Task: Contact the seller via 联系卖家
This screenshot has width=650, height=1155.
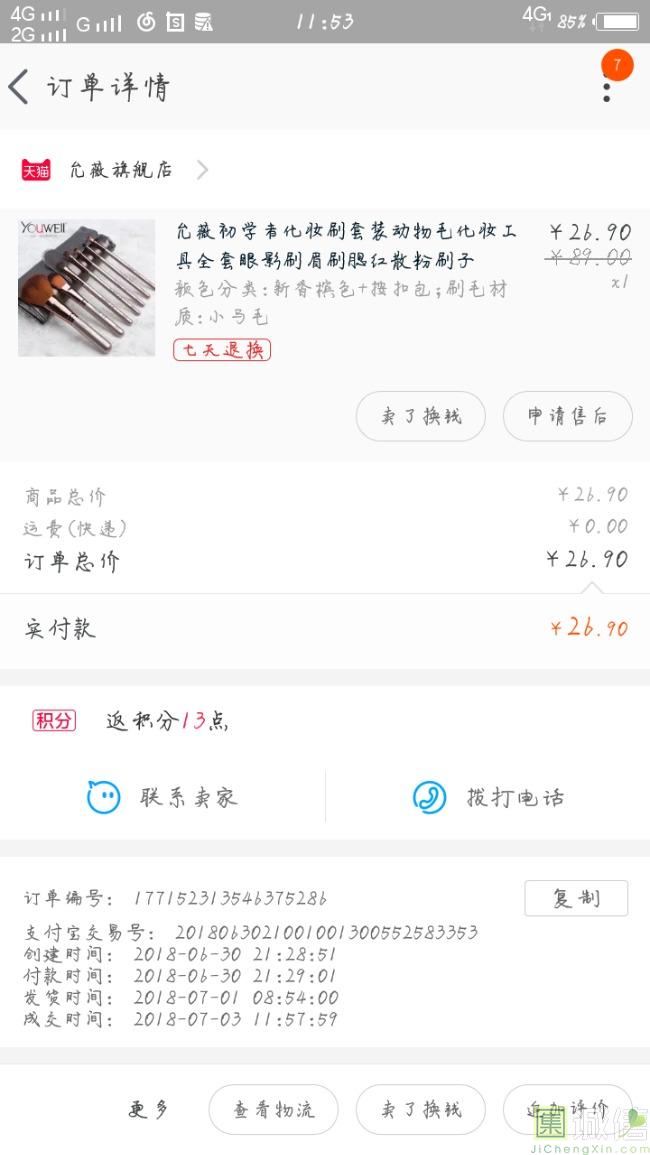Action: coord(163,797)
